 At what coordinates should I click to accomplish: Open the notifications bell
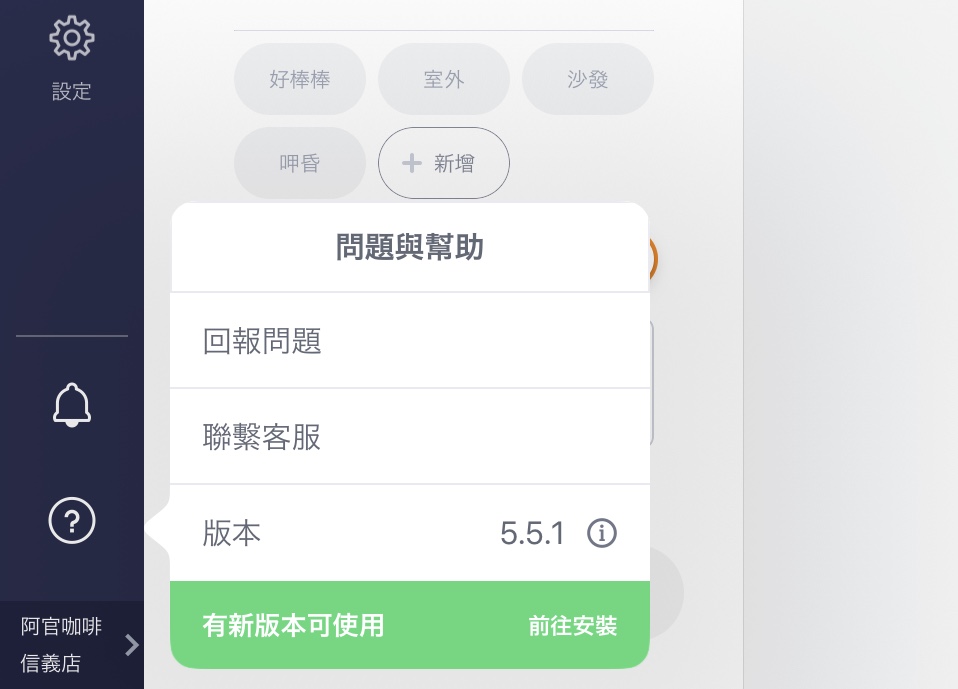(x=72, y=405)
